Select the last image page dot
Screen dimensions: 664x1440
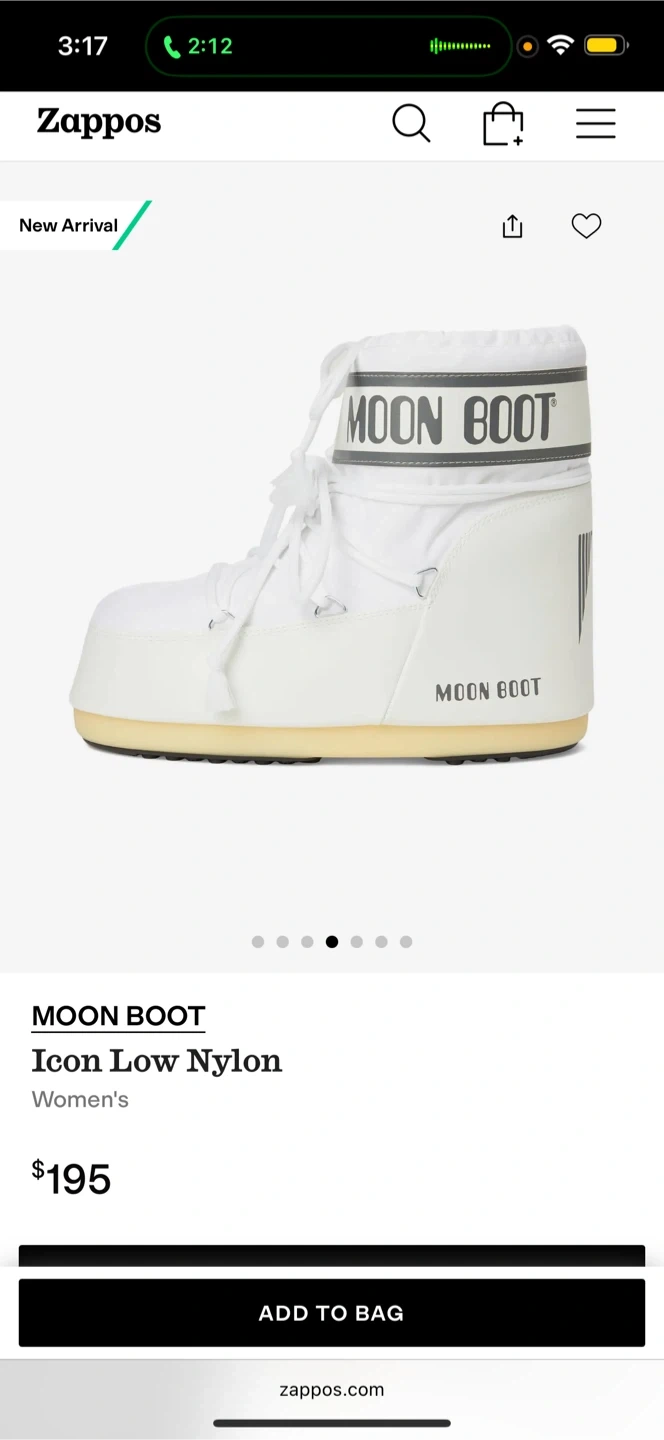406,942
